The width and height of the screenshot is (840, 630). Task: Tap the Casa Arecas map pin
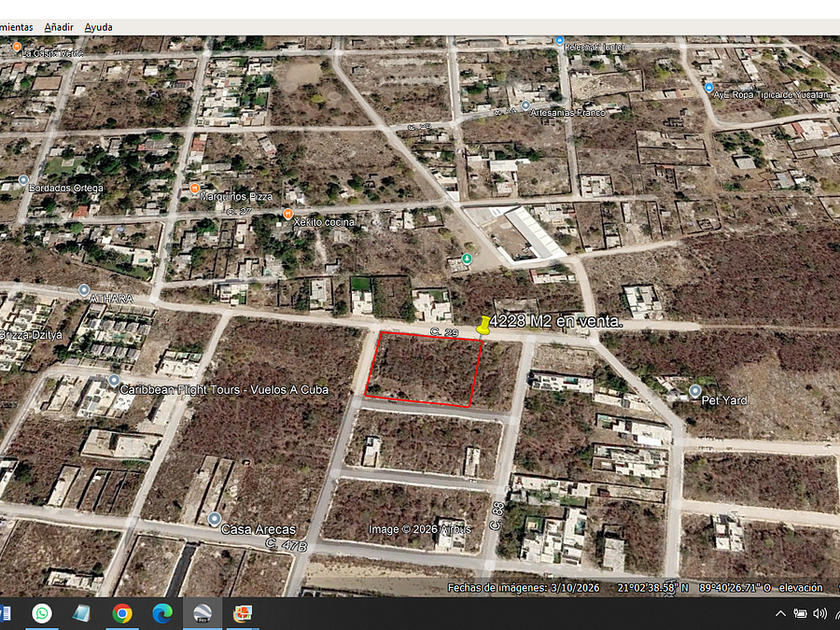click(214, 519)
